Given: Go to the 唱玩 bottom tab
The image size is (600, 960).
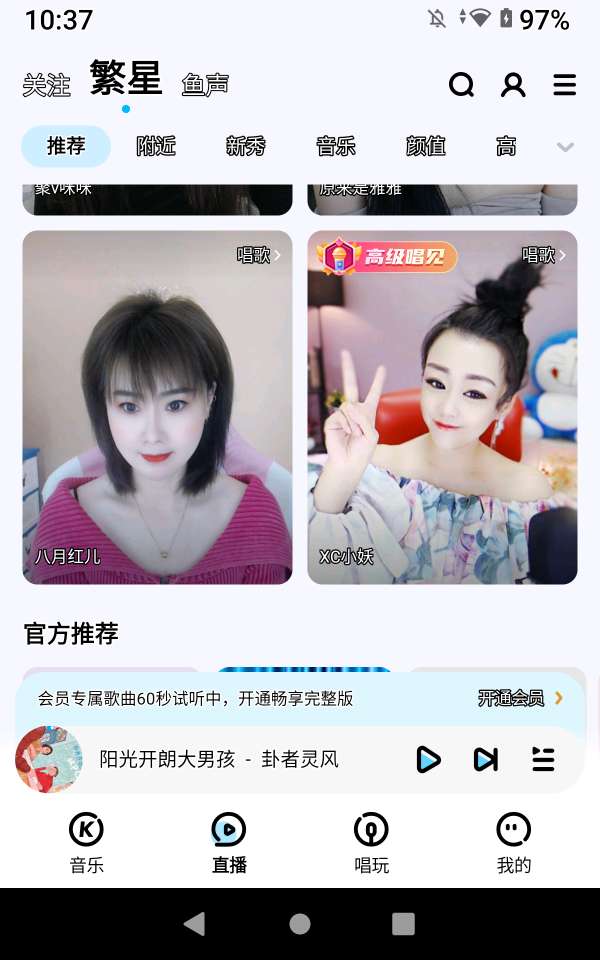Looking at the screenshot, I should (371, 842).
